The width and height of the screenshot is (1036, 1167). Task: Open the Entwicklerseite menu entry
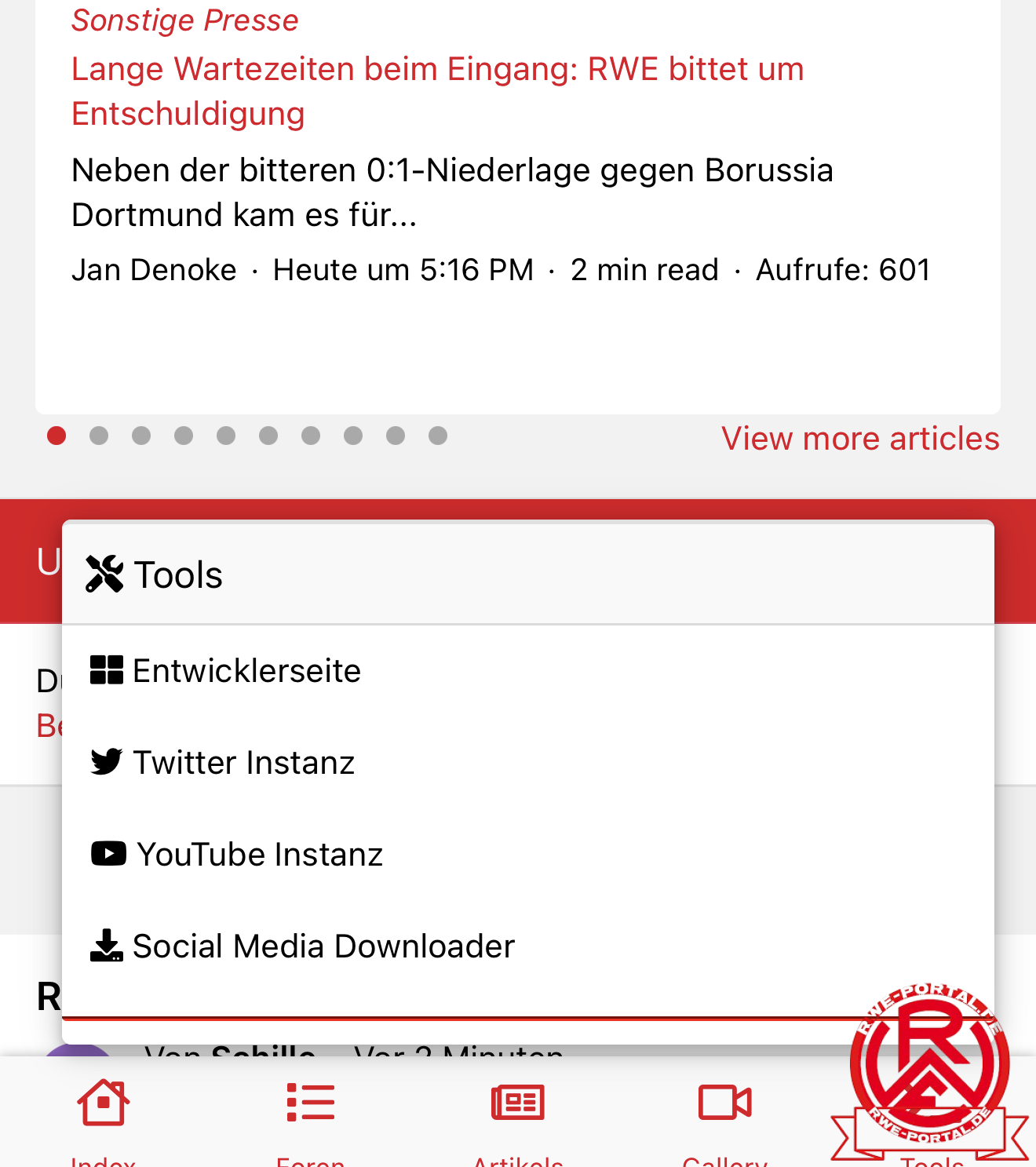(226, 671)
